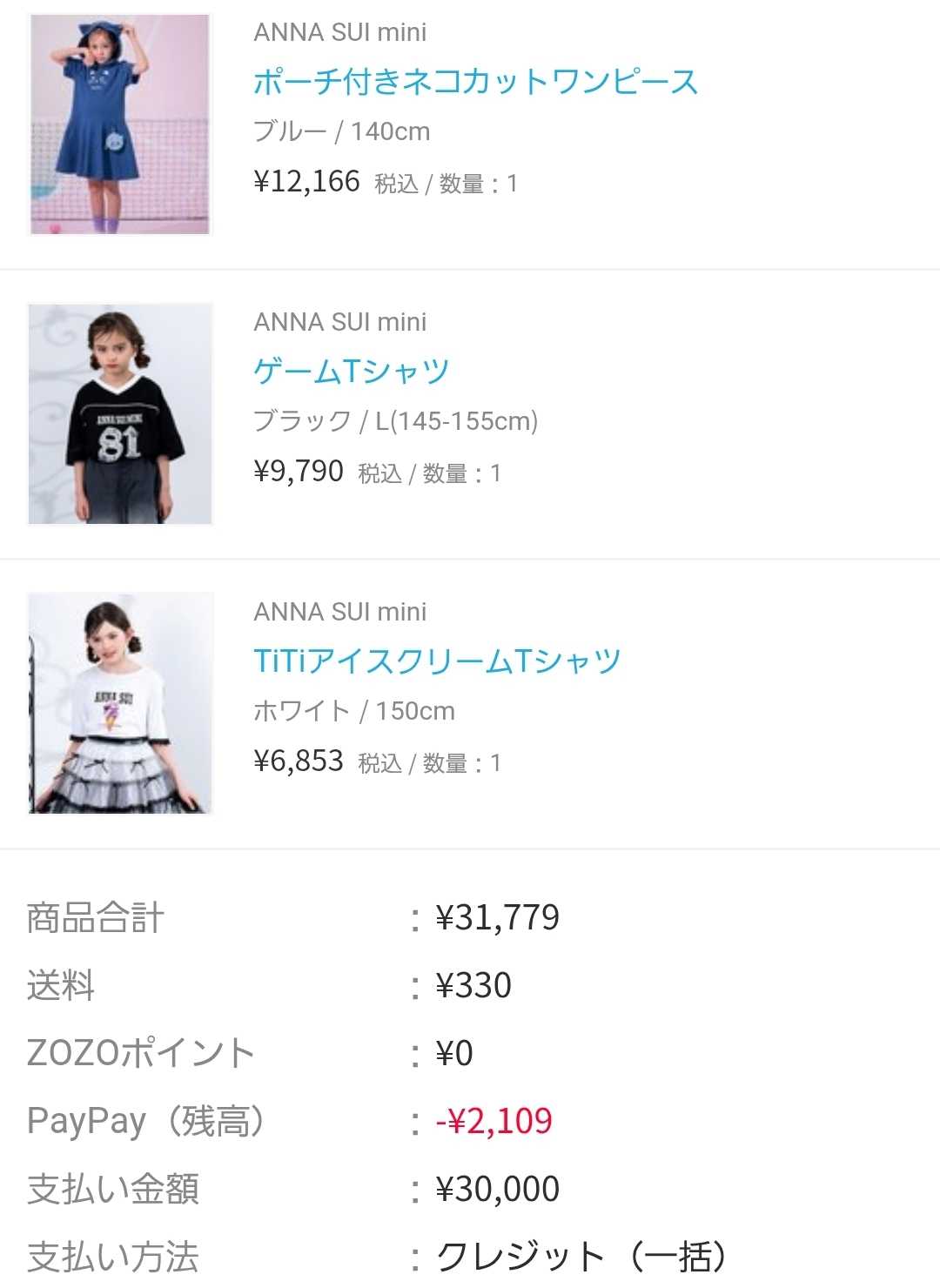
Task: Open the TiTiアイスクリームTシャツ product link
Action: click(437, 661)
